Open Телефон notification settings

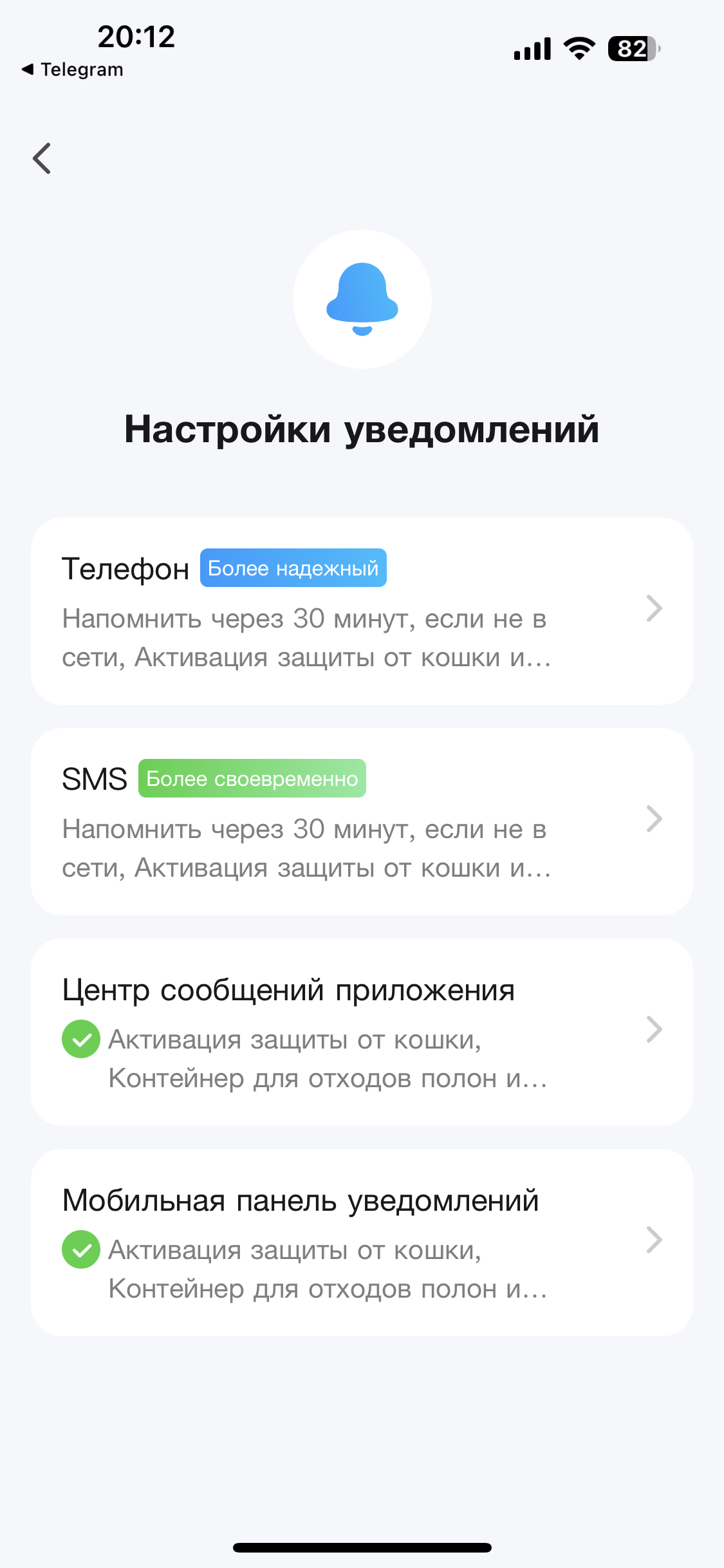coord(362,611)
